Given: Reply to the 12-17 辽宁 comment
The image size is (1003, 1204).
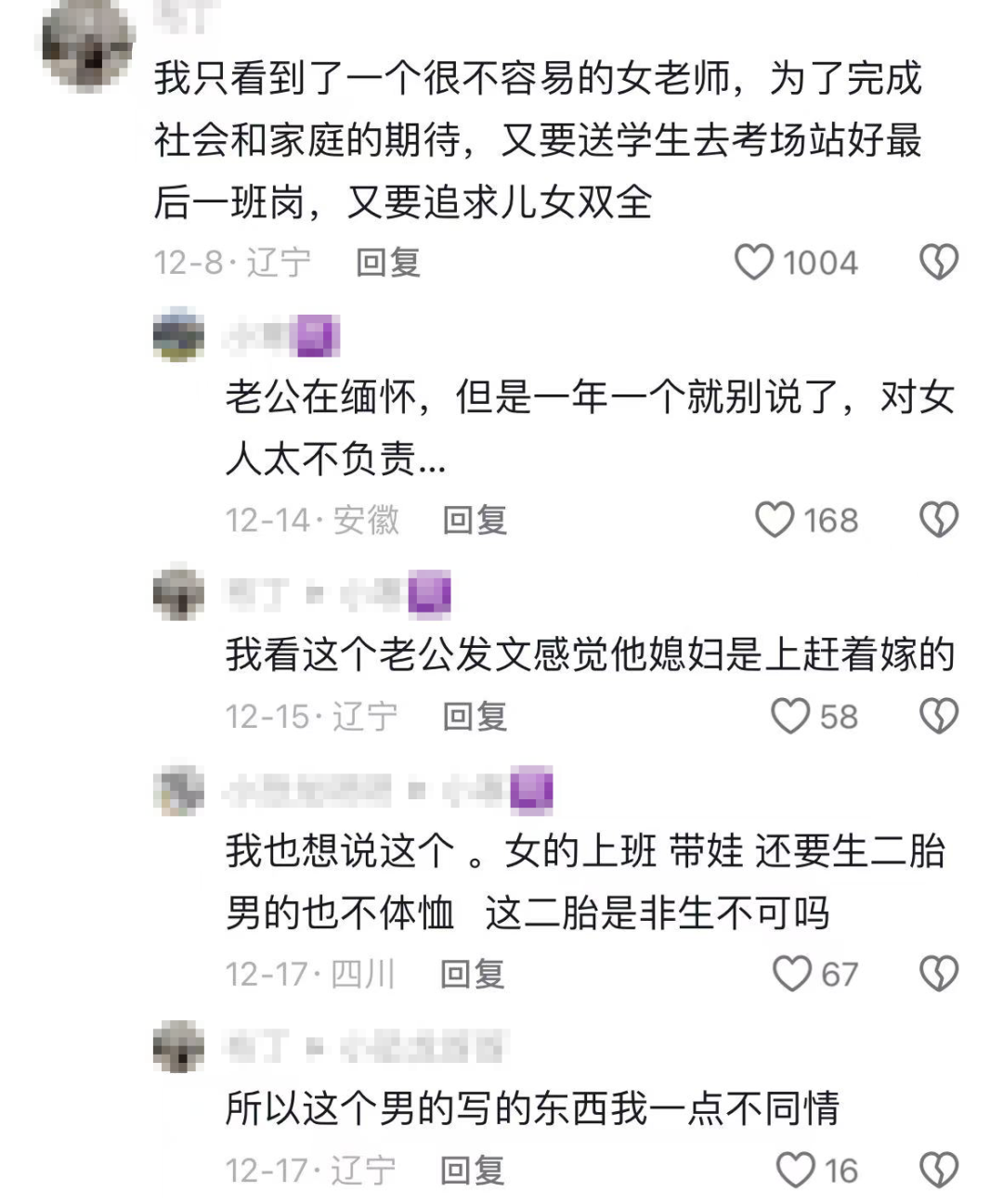Looking at the screenshot, I should point(473,1171).
